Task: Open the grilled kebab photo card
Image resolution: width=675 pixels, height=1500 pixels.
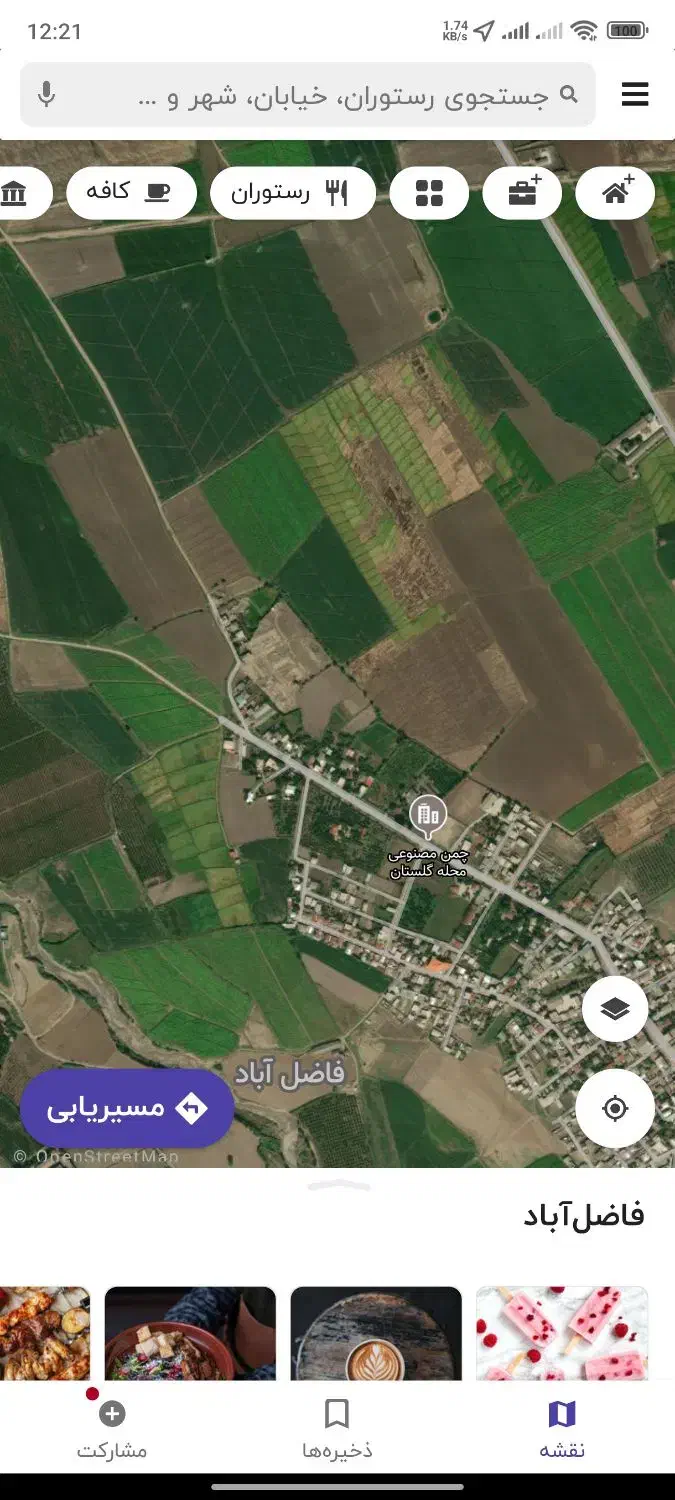Action: (x=44, y=1333)
